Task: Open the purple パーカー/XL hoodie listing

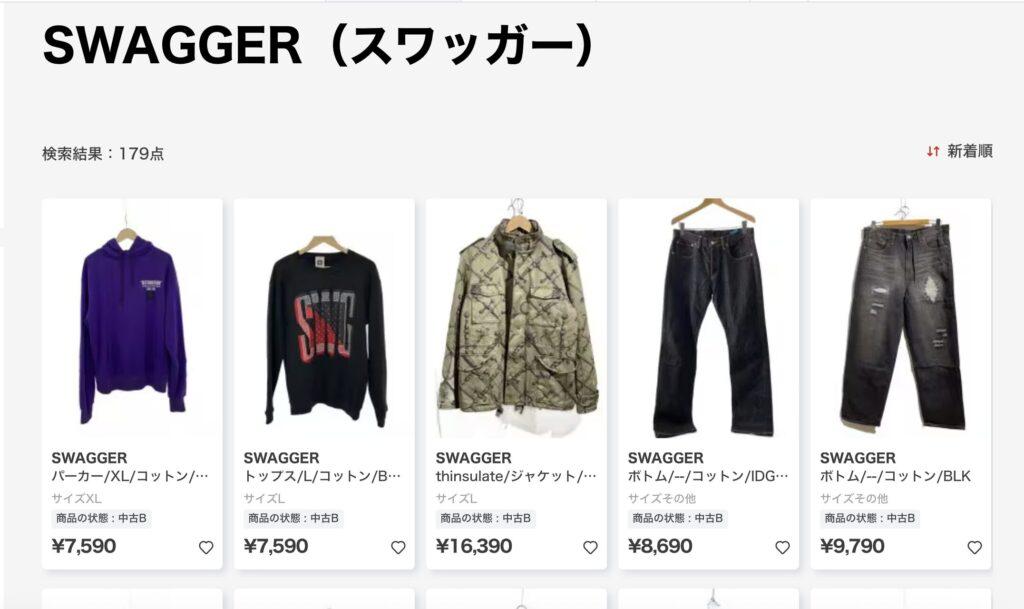Action: [132, 320]
